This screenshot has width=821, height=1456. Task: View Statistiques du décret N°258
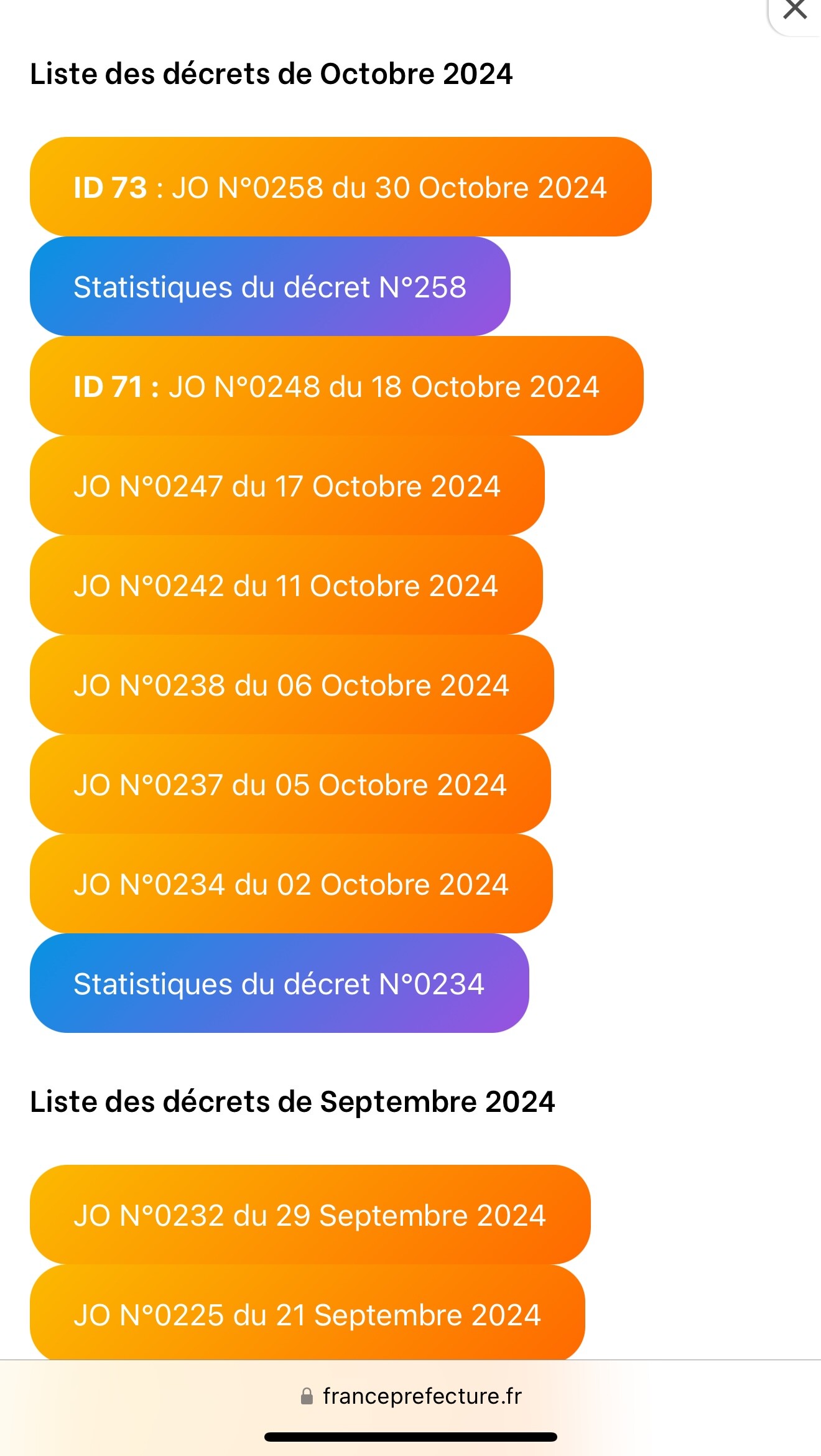point(270,286)
